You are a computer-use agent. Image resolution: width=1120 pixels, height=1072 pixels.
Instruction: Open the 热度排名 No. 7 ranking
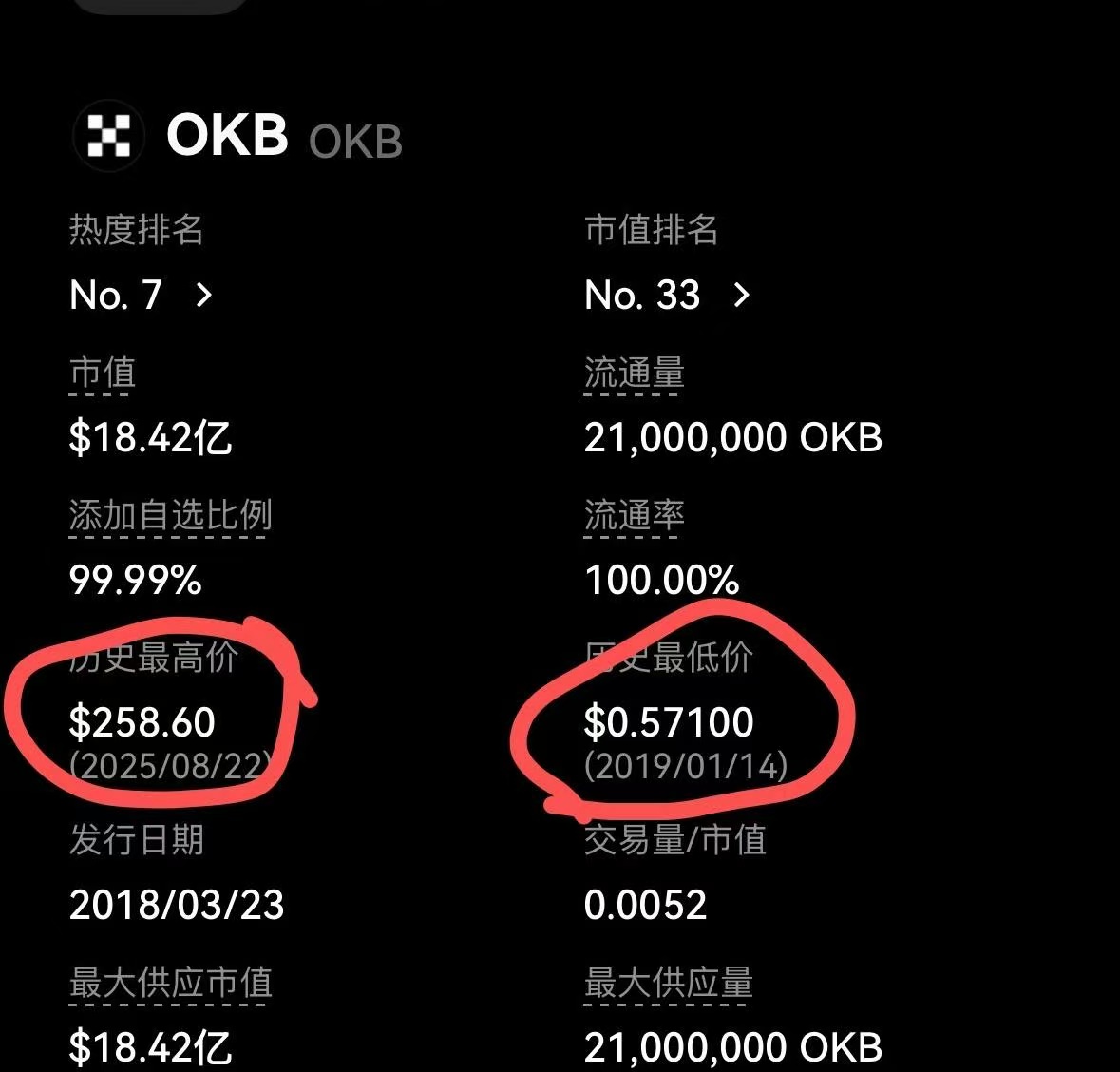click(x=141, y=296)
